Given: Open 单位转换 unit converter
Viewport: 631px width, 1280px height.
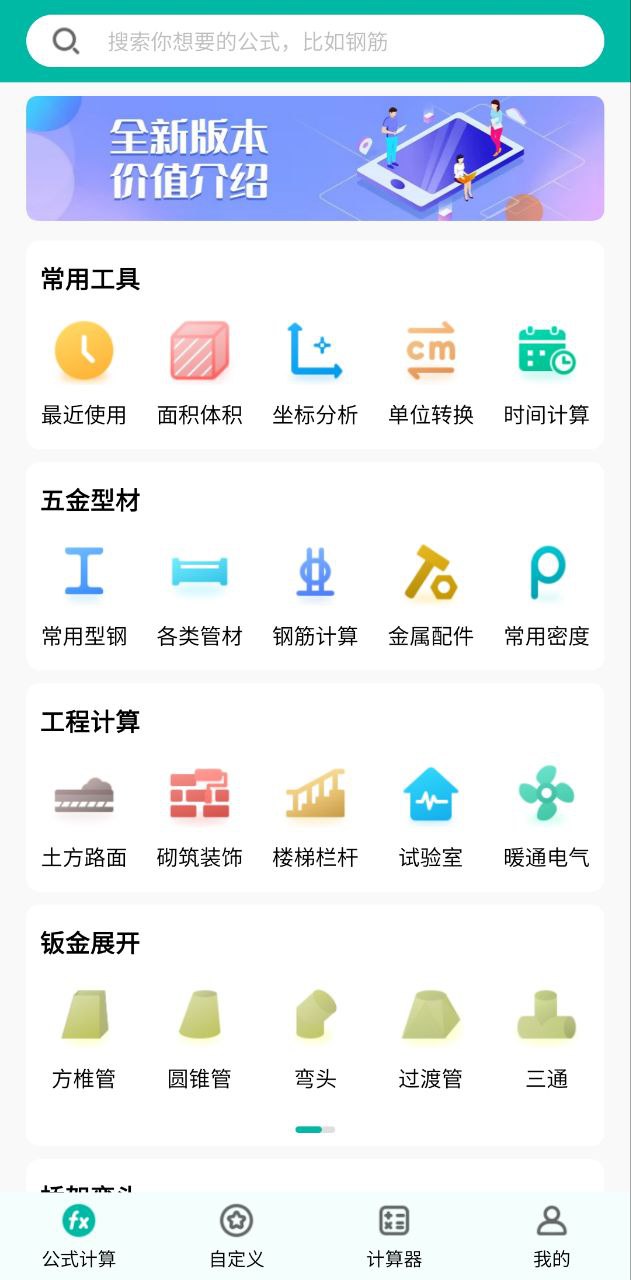Looking at the screenshot, I should 431,372.
